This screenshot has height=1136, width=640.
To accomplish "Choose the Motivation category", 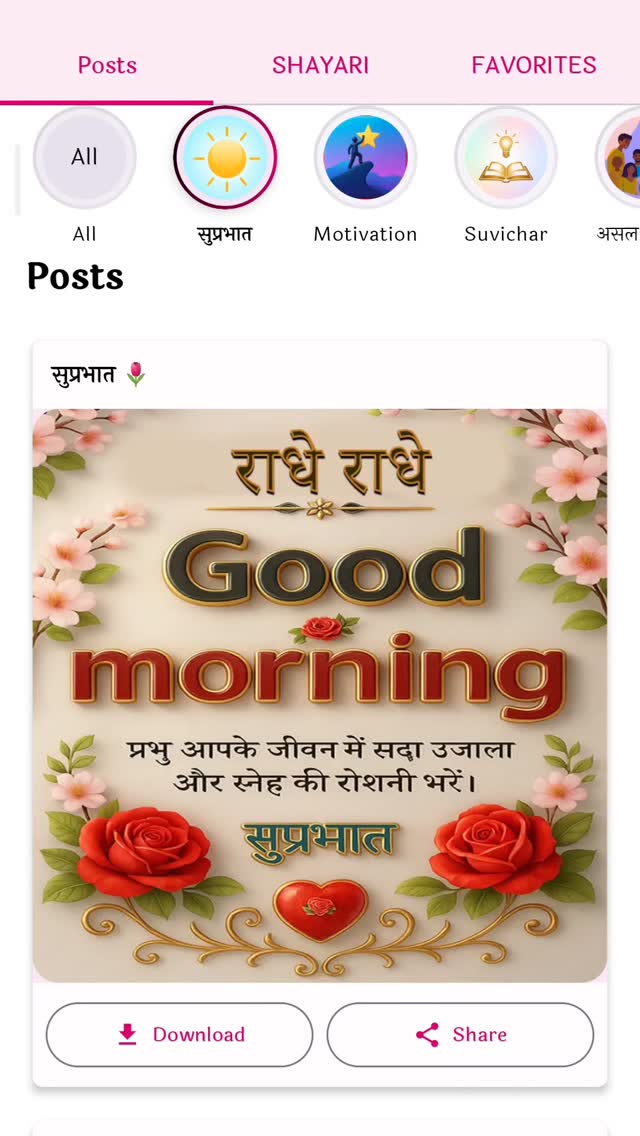I will coord(365,157).
